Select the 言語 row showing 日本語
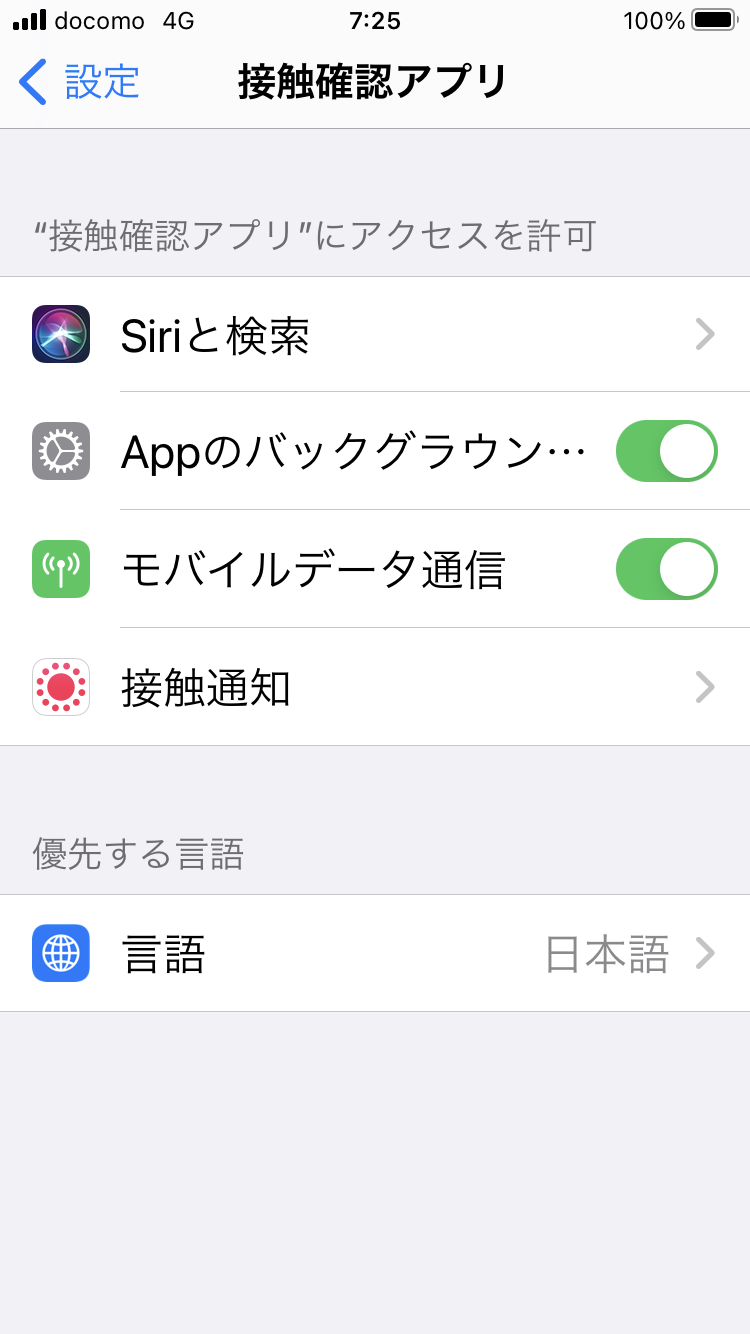Screen dimensions: 750x1334 tap(300, 953)
